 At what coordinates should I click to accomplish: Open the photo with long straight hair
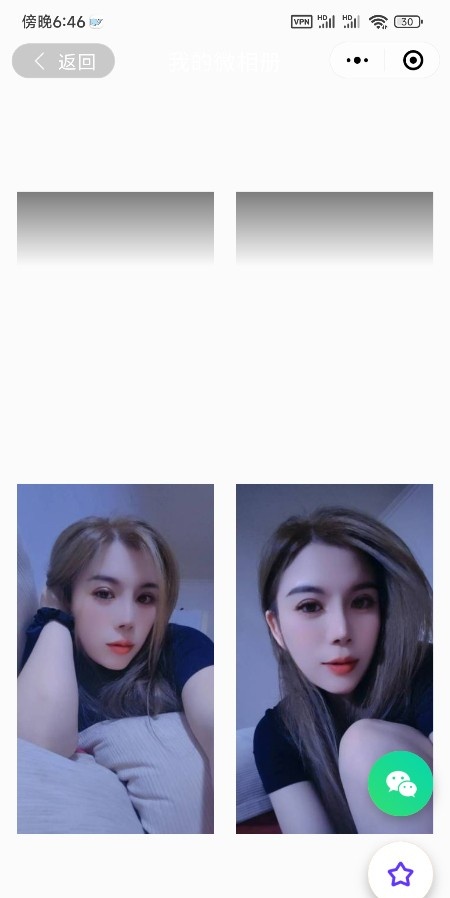tap(334, 659)
